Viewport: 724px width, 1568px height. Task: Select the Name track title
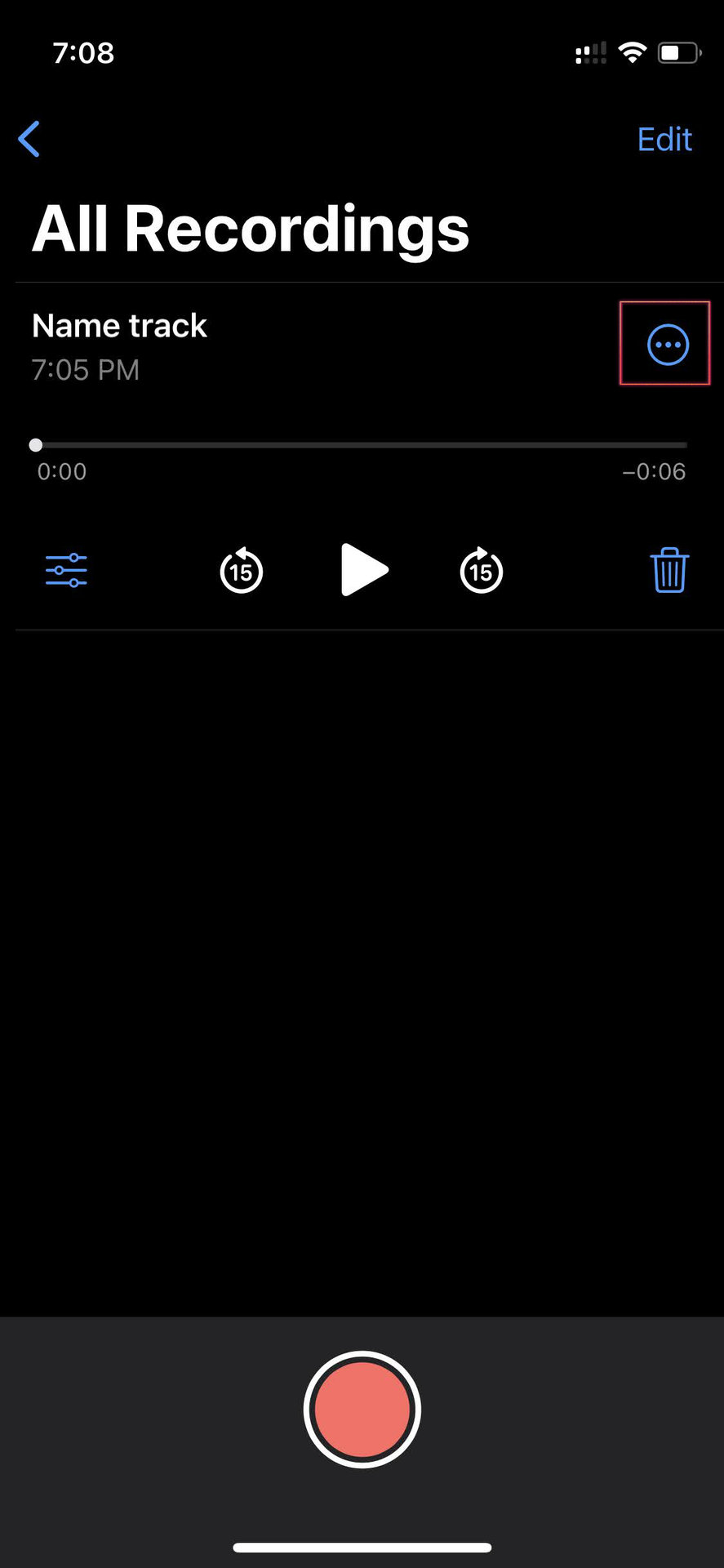(119, 326)
